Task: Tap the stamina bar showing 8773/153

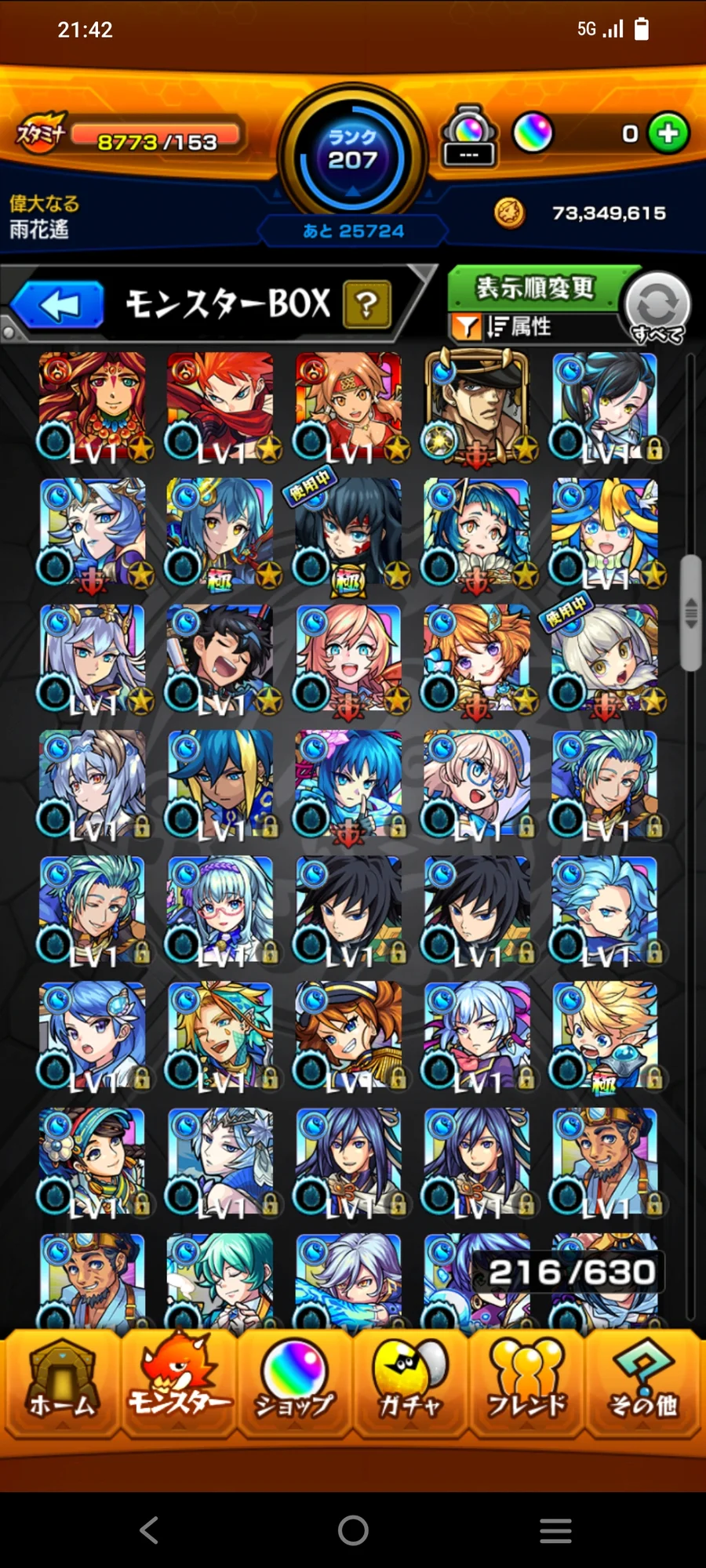Action: (157, 140)
